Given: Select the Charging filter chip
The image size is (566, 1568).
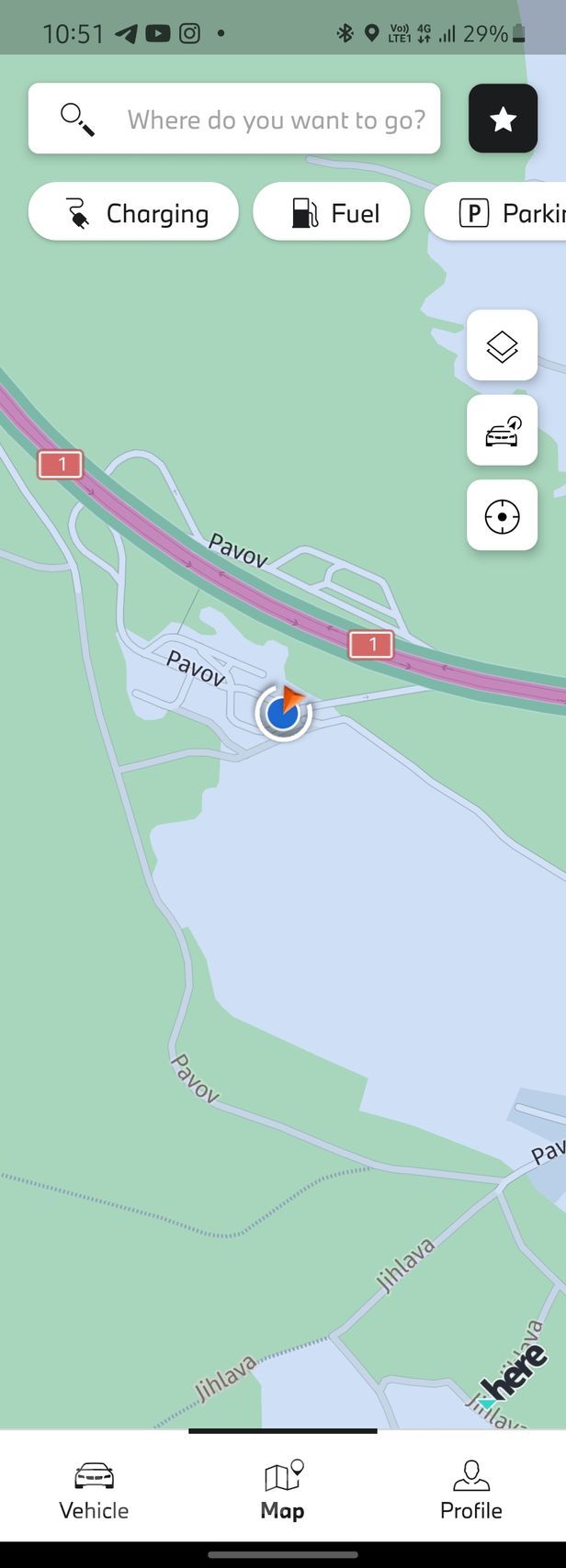Looking at the screenshot, I should [134, 212].
